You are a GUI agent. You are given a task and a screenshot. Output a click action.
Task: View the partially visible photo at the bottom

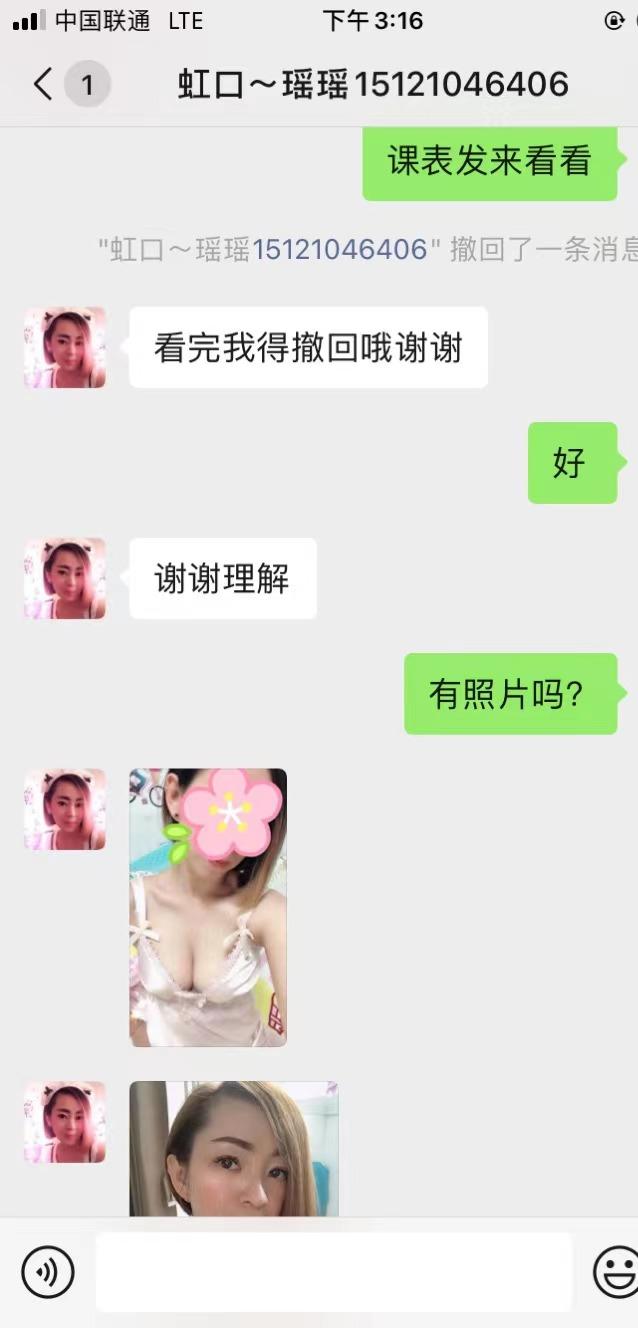coord(234,1148)
